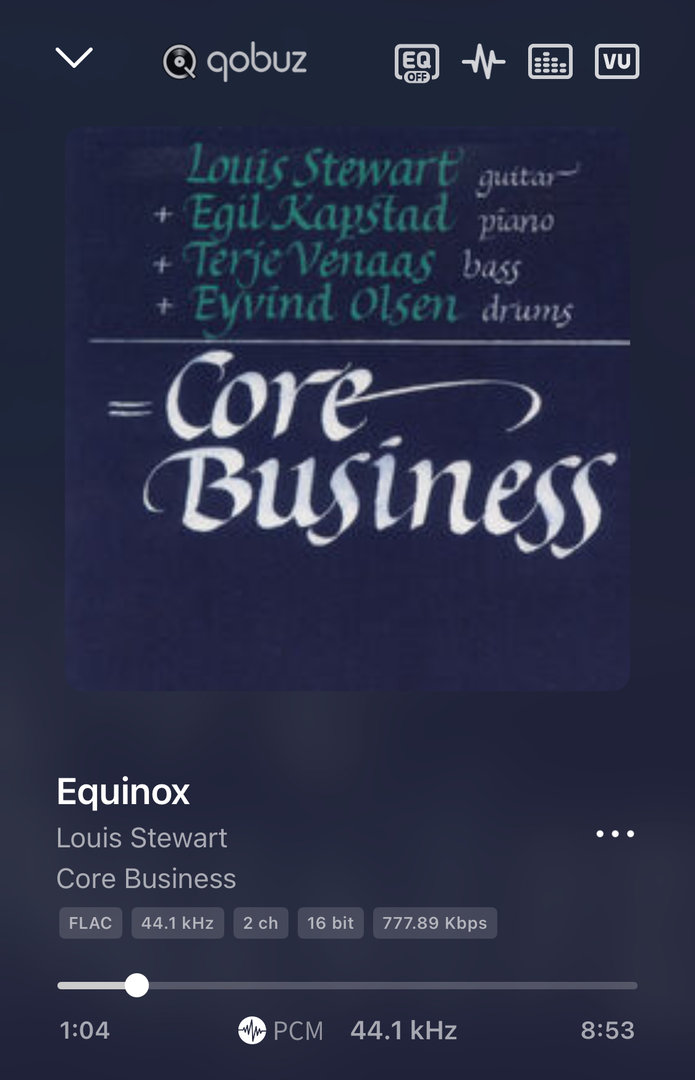Image resolution: width=695 pixels, height=1080 pixels.
Task: Open the EQ settings icon
Action: point(416,63)
